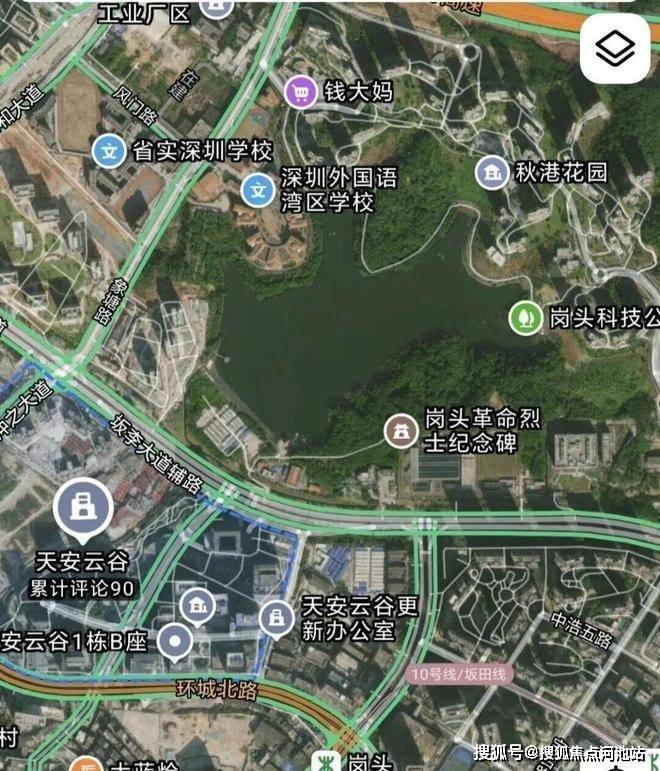660x771 pixels.
Task: Select the 秋港花园 residence marker
Action: [x=491, y=173]
